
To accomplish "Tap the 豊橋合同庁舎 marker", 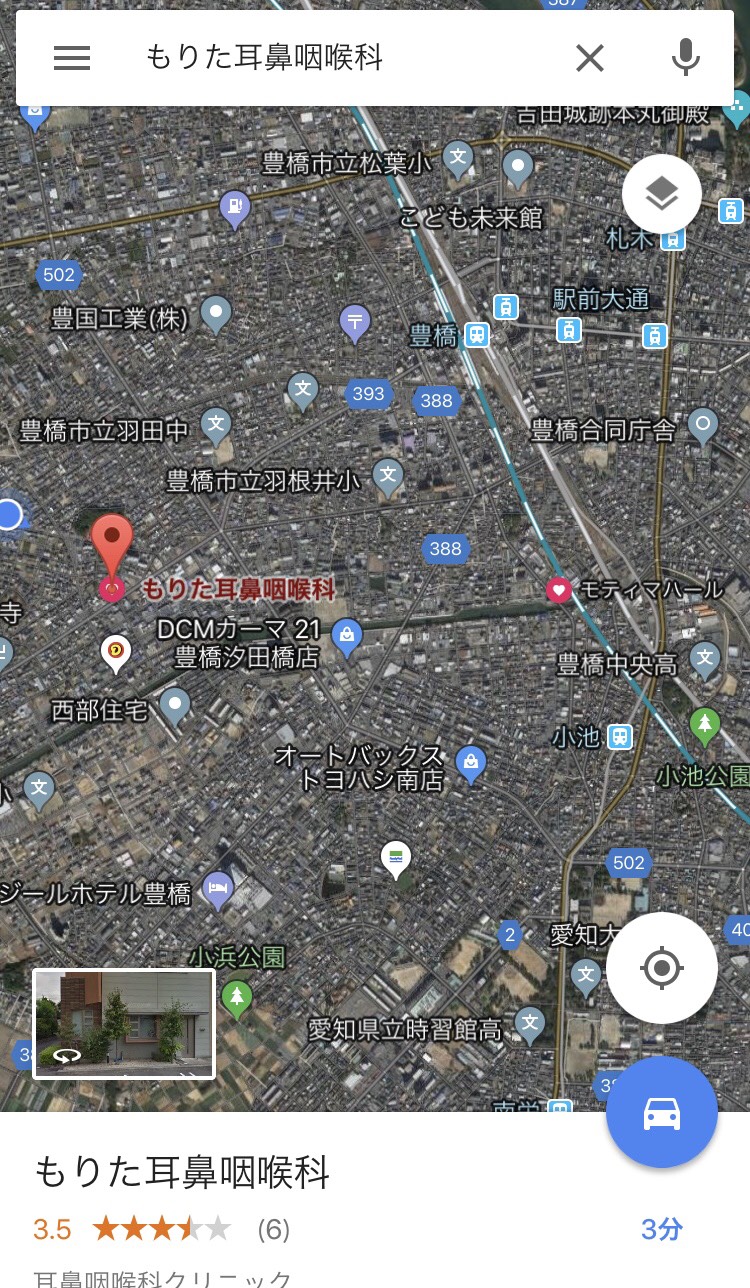I will click(703, 425).
